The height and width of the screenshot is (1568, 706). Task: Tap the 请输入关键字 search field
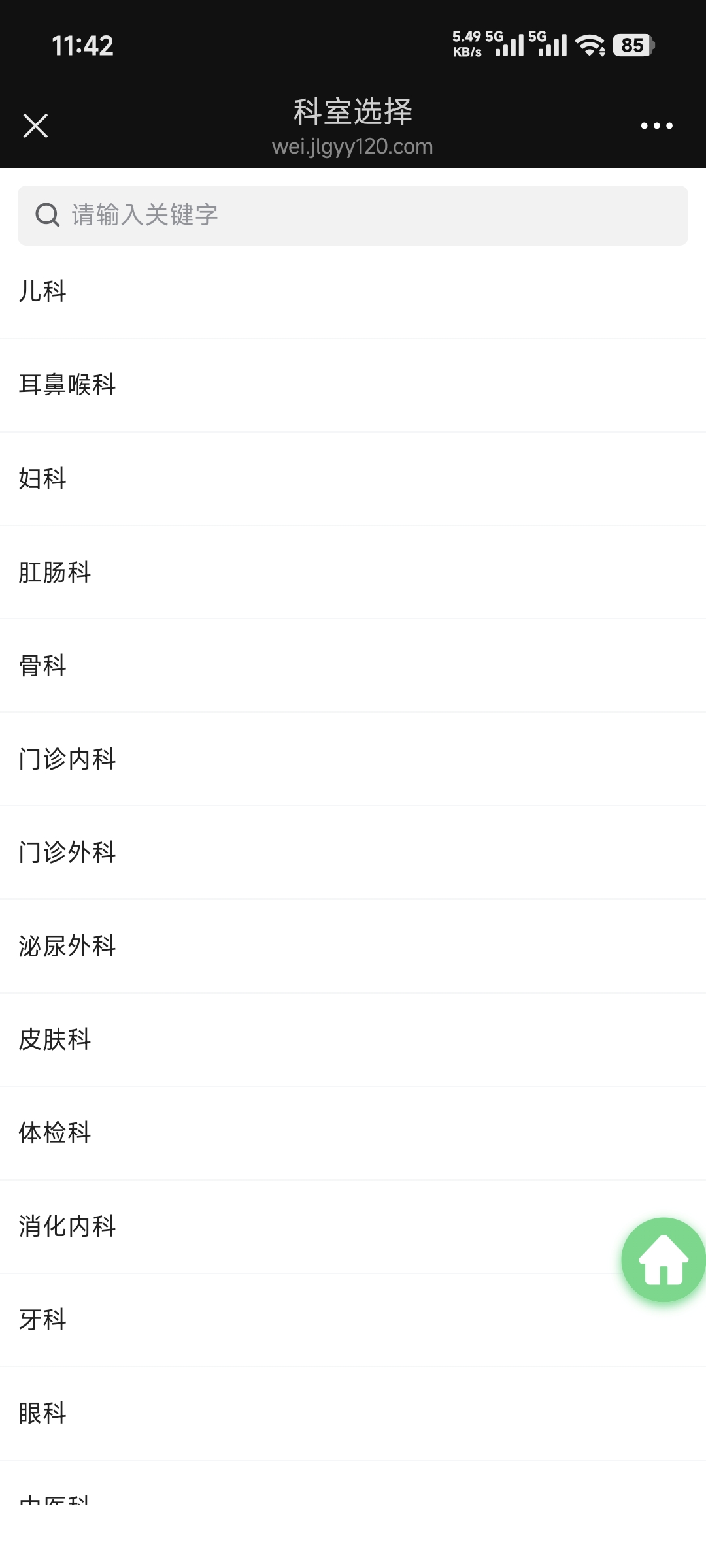[x=353, y=216]
